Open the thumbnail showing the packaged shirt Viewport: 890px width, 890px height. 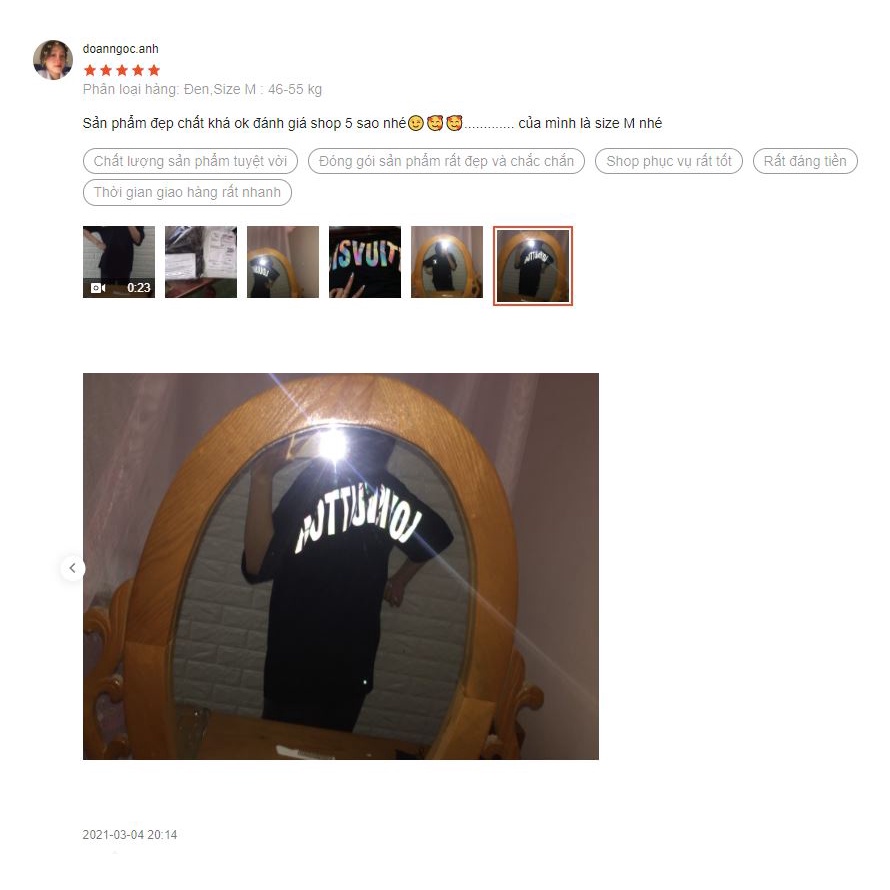[201, 262]
